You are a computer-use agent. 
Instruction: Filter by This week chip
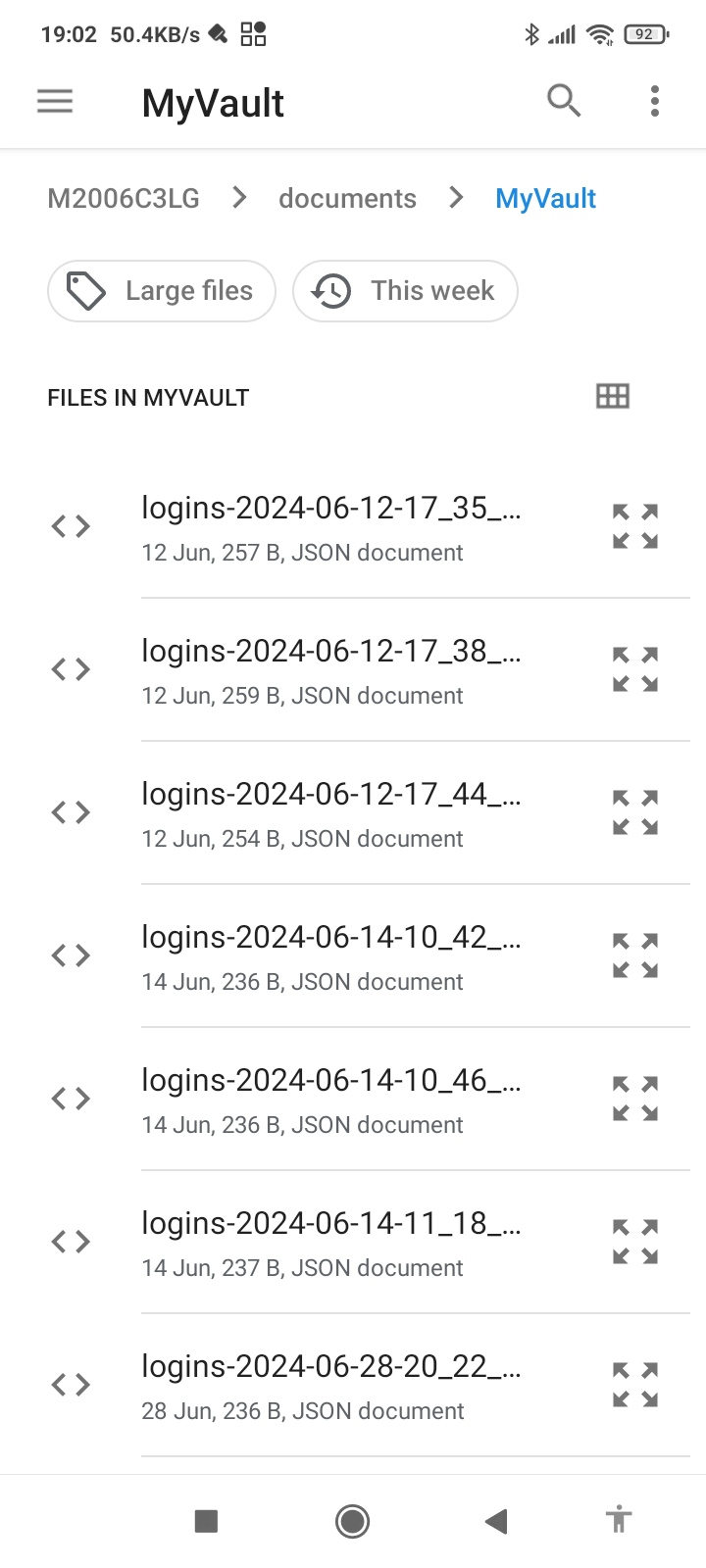coord(405,291)
